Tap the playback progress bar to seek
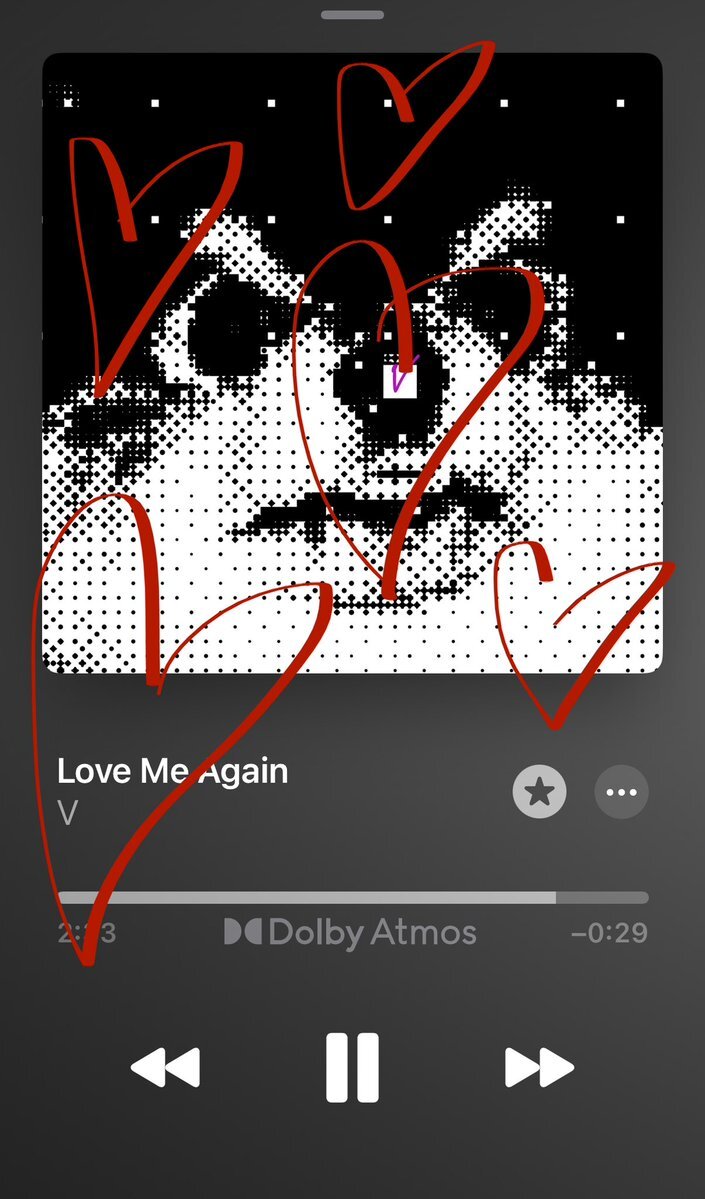The width and height of the screenshot is (705, 1199). pos(353,898)
